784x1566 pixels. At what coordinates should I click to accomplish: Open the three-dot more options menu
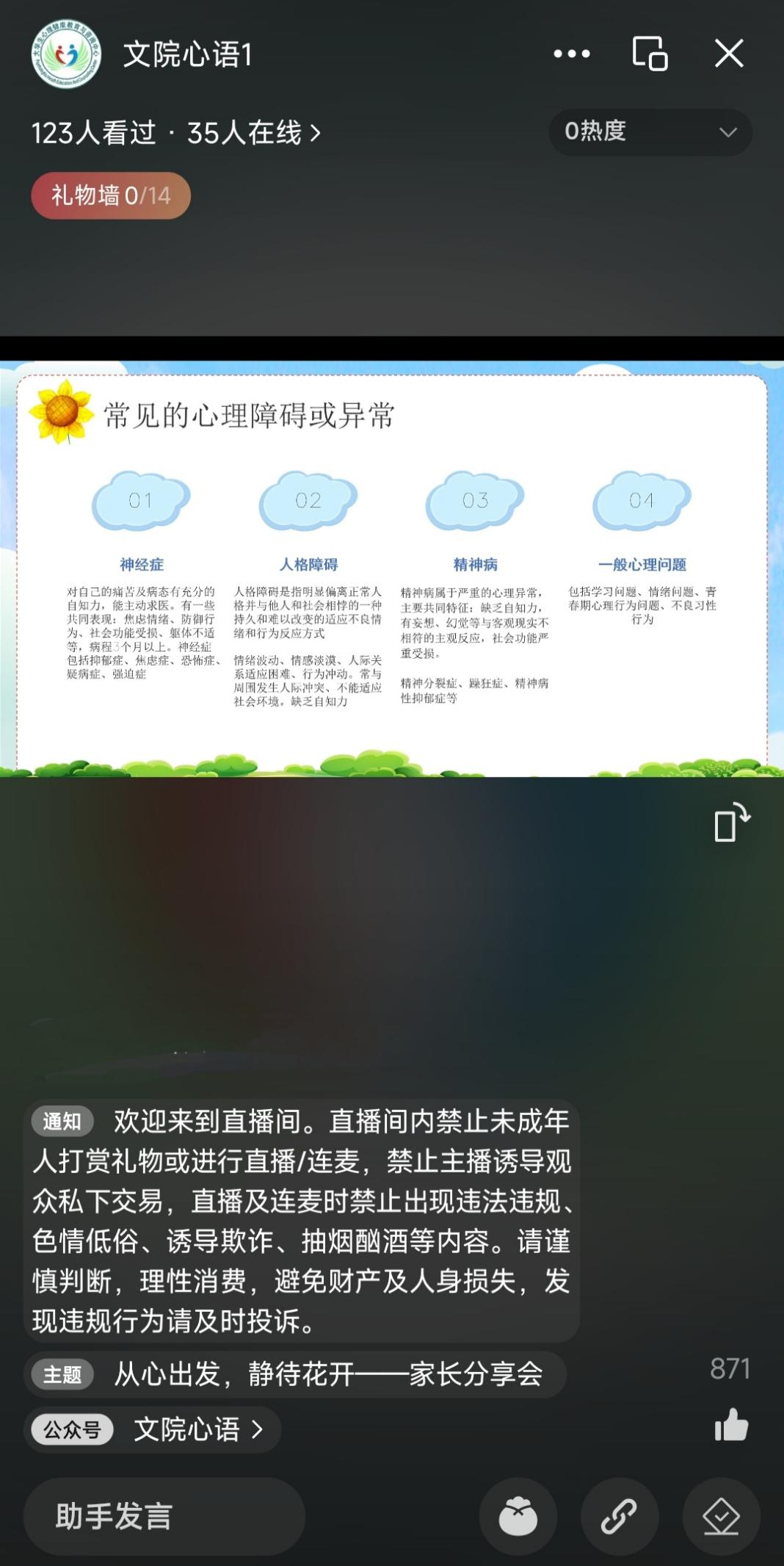(571, 54)
